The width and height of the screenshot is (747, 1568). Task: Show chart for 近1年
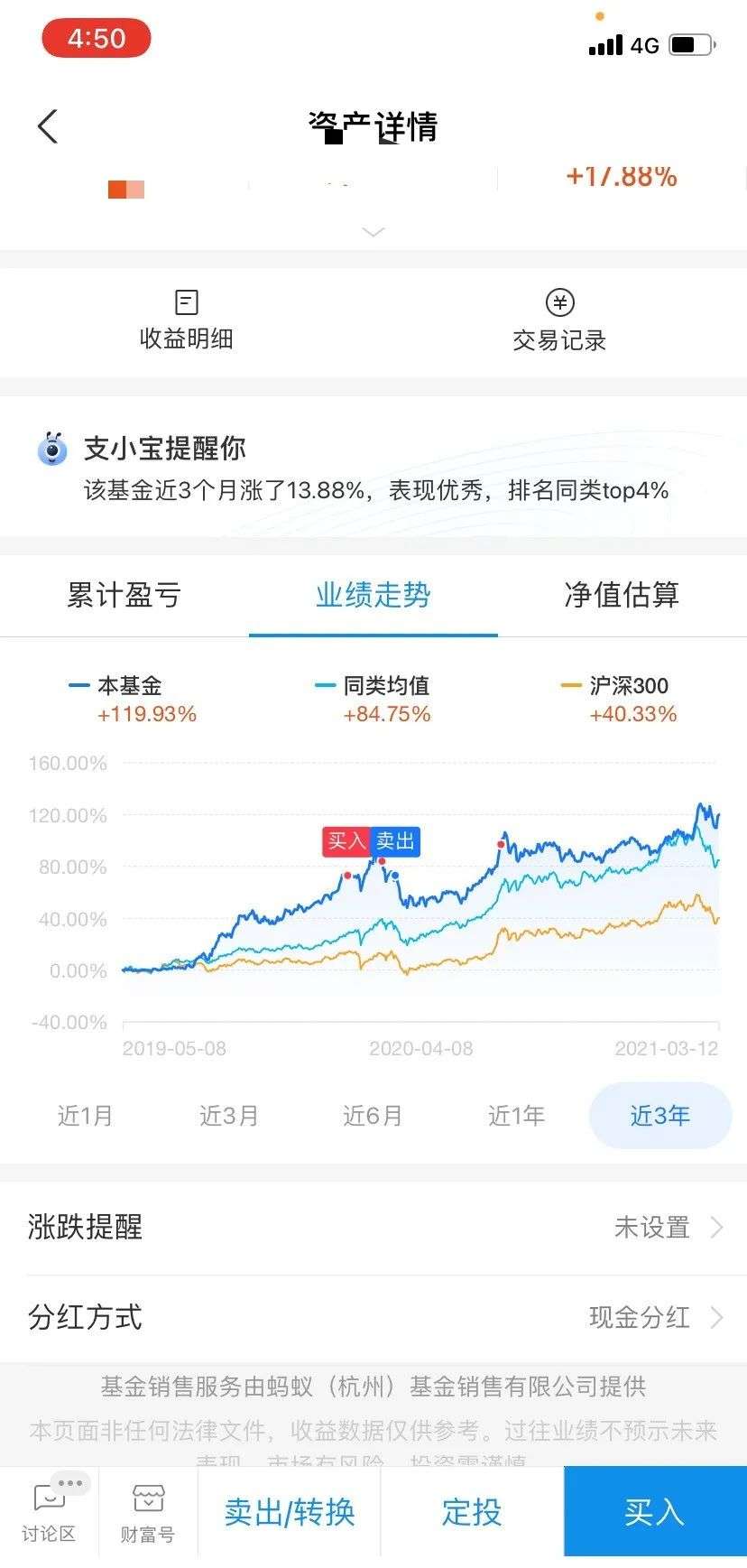pyautogui.click(x=516, y=1116)
